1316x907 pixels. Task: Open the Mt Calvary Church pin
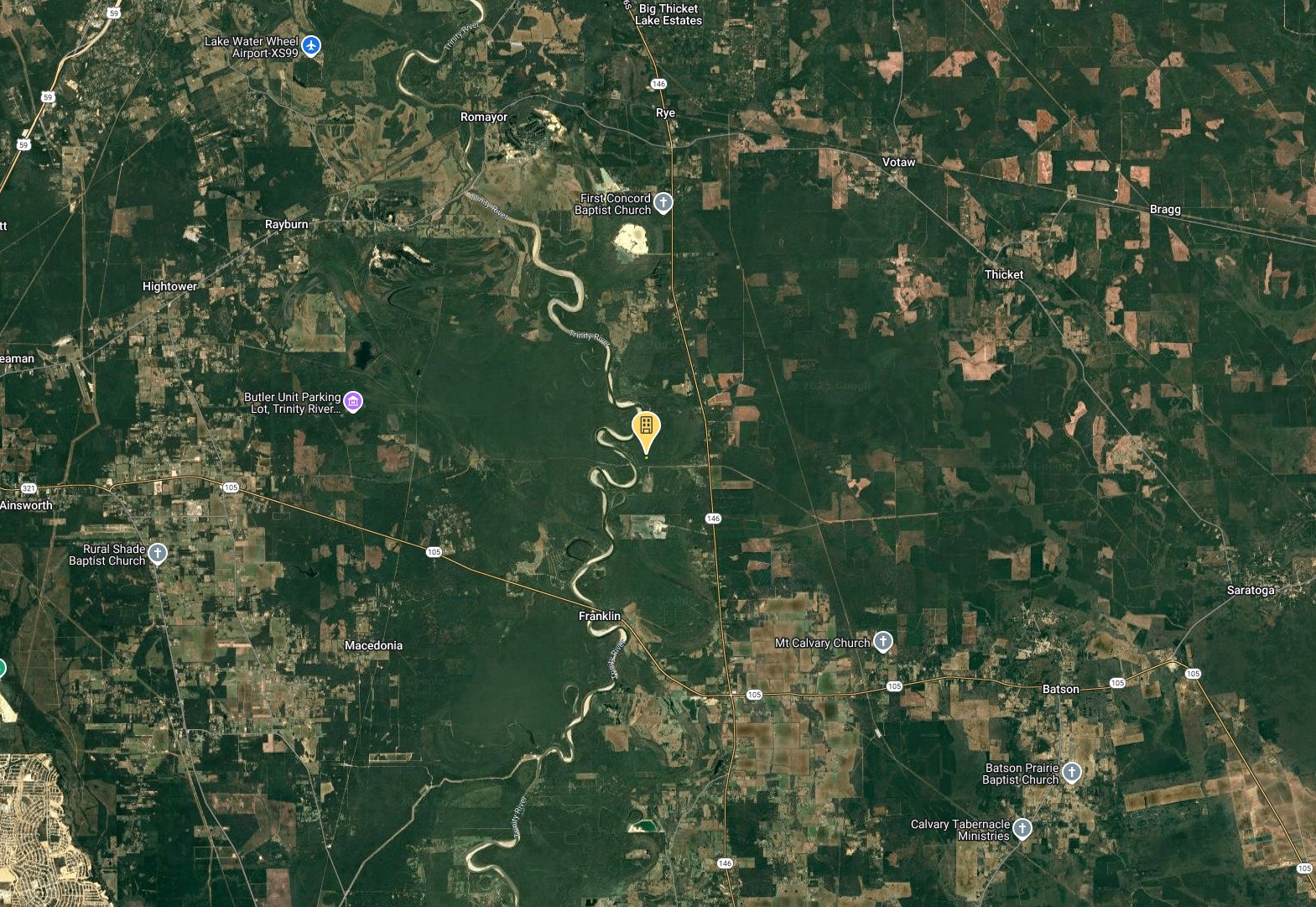(x=882, y=642)
